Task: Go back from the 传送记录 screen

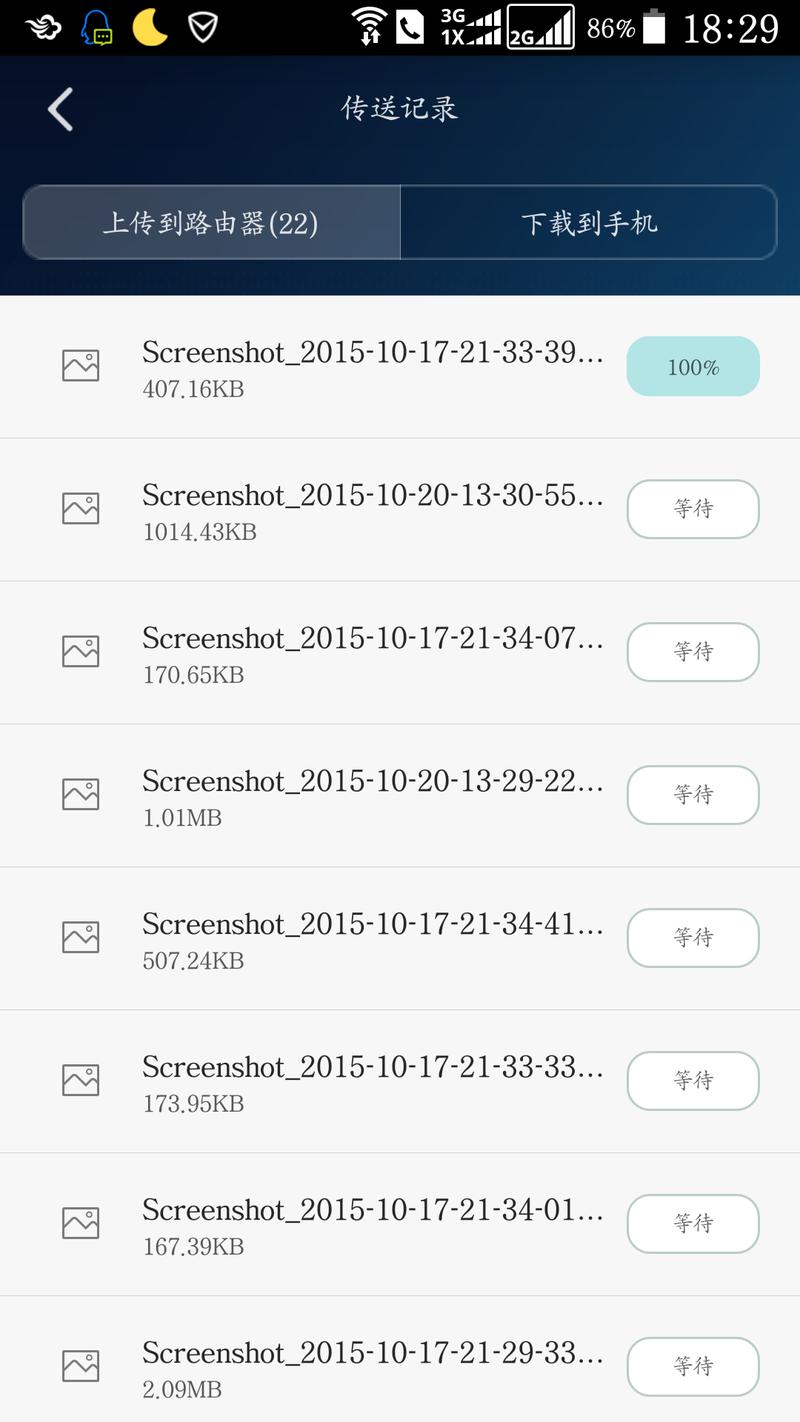Action: [x=61, y=109]
